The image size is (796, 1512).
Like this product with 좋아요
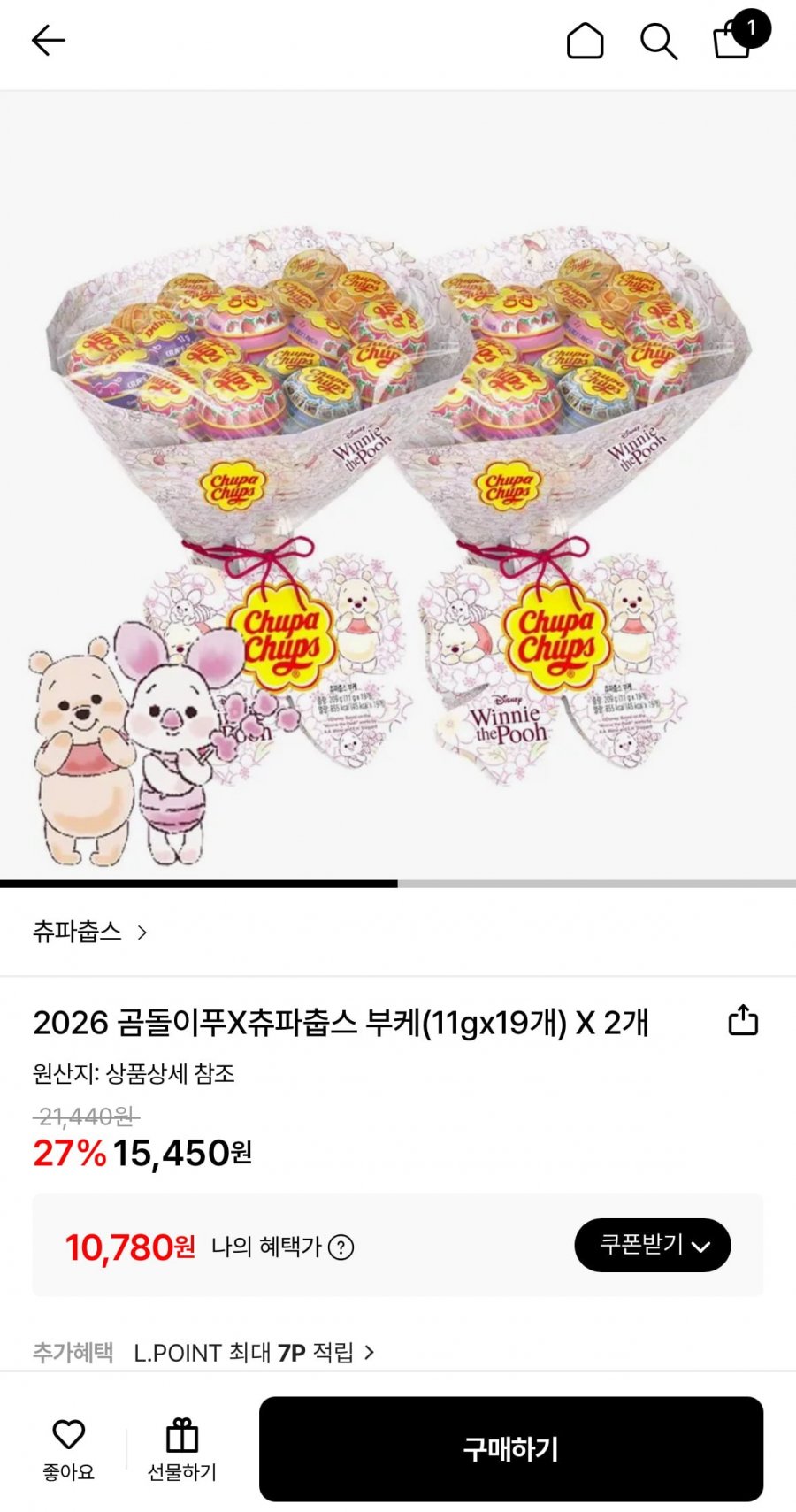[68, 1449]
